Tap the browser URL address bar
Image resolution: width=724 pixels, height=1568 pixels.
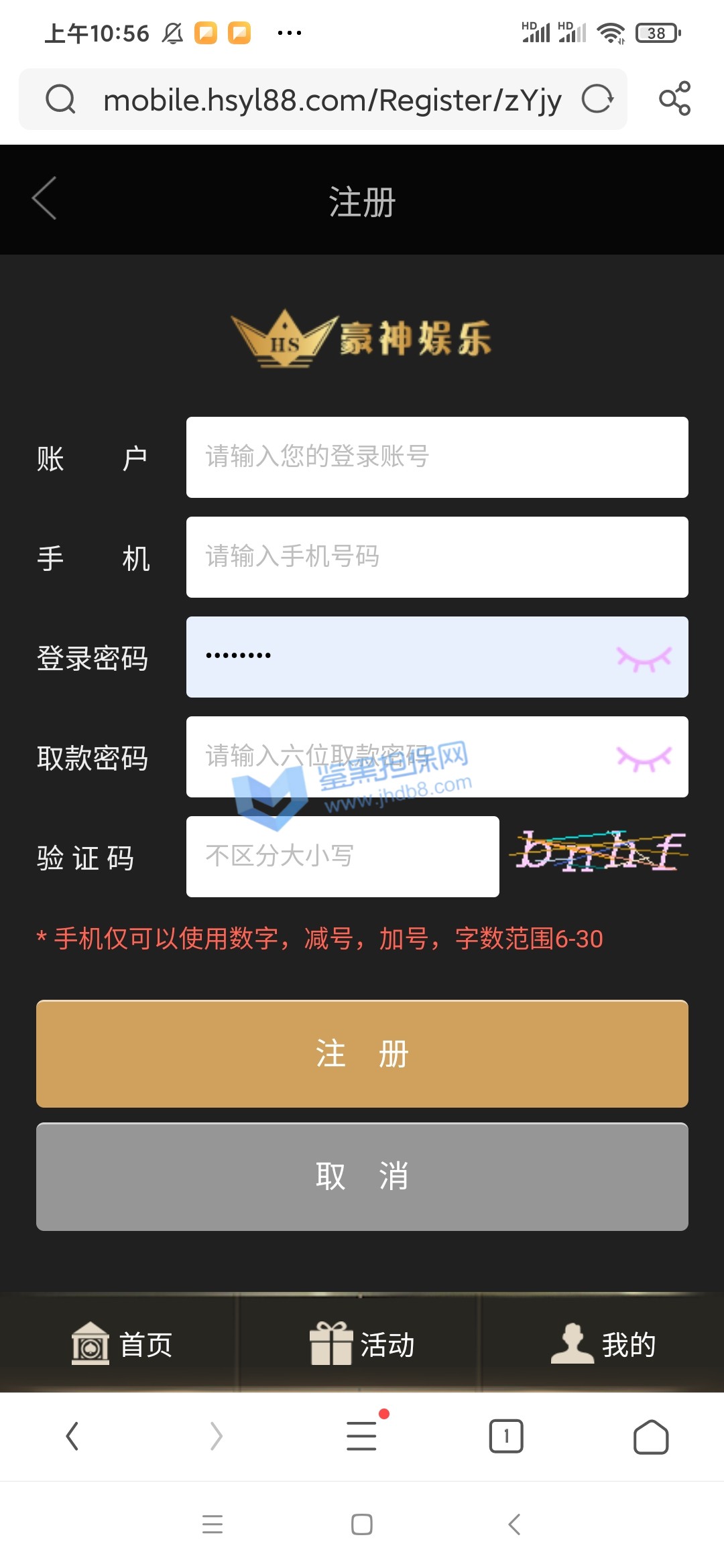click(x=332, y=101)
